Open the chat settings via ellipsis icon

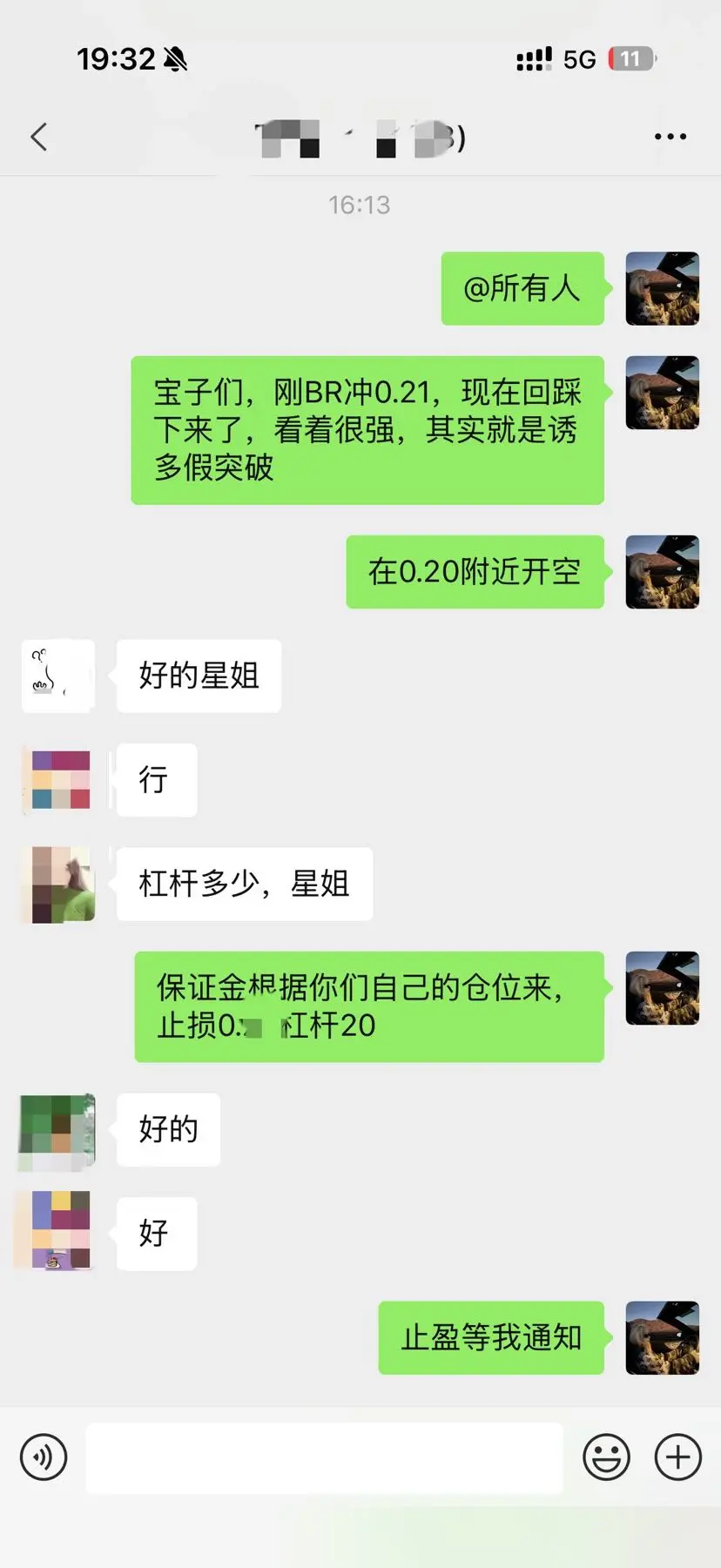(x=670, y=137)
